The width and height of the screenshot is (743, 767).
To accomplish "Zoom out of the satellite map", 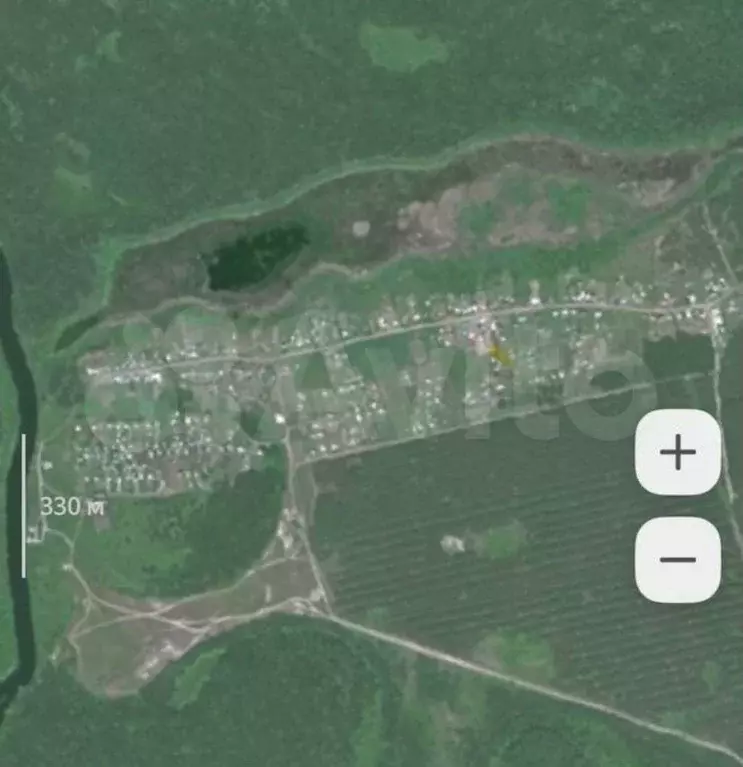I will 677,559.
